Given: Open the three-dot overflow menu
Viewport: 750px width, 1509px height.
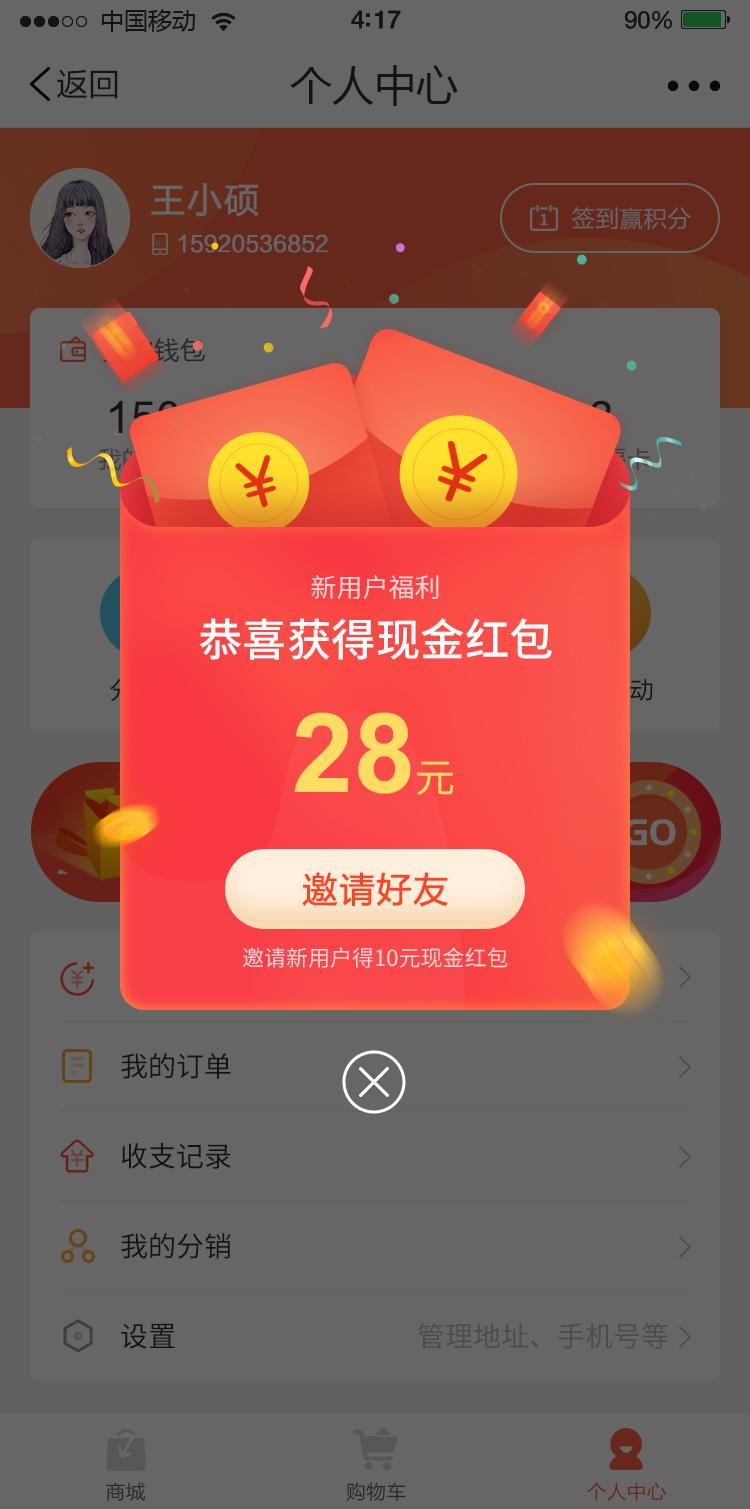Looking at the screenshot, I should tap(693, 86).
